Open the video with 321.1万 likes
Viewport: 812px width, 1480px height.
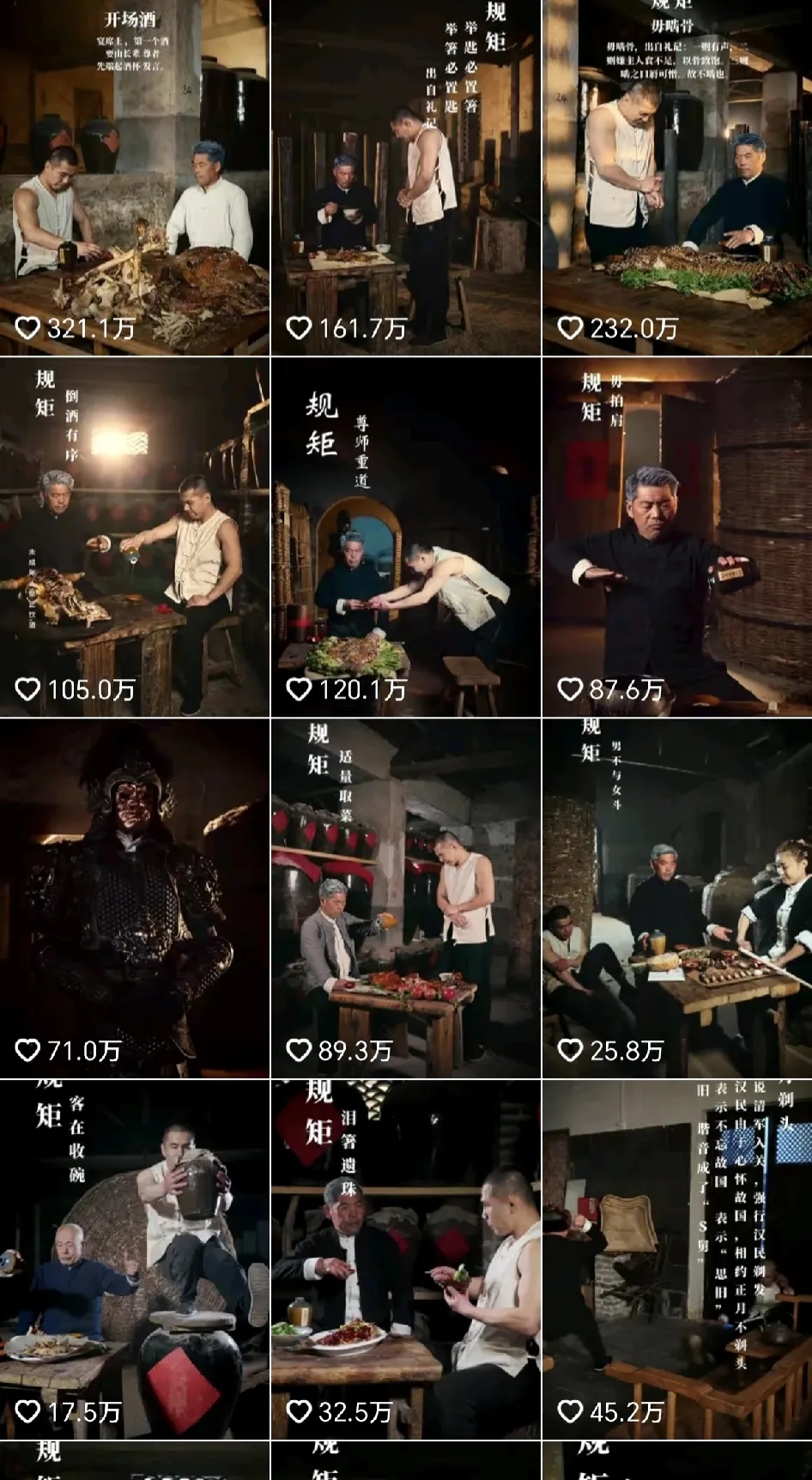[135, 178]
